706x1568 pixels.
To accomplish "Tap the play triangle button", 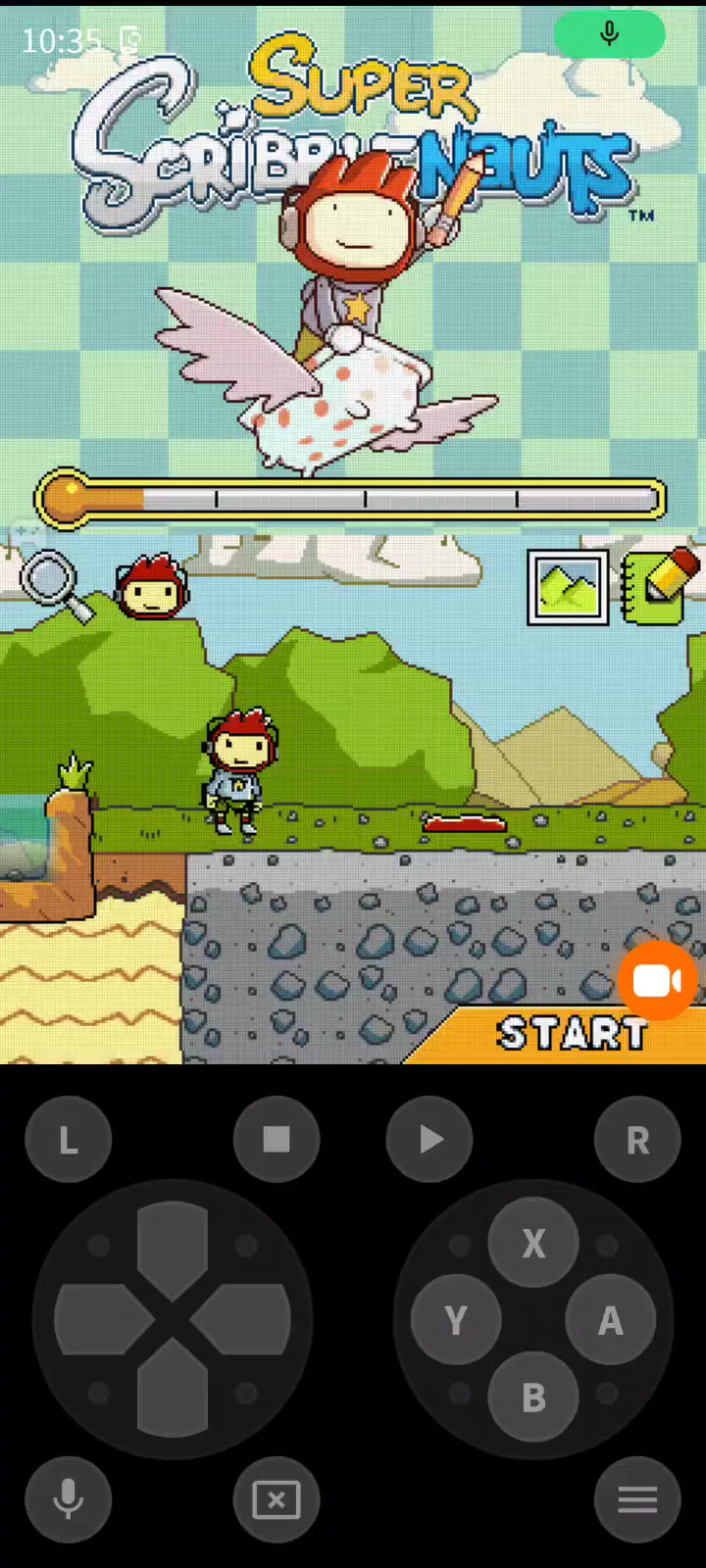I will [x=429, y=1140].
